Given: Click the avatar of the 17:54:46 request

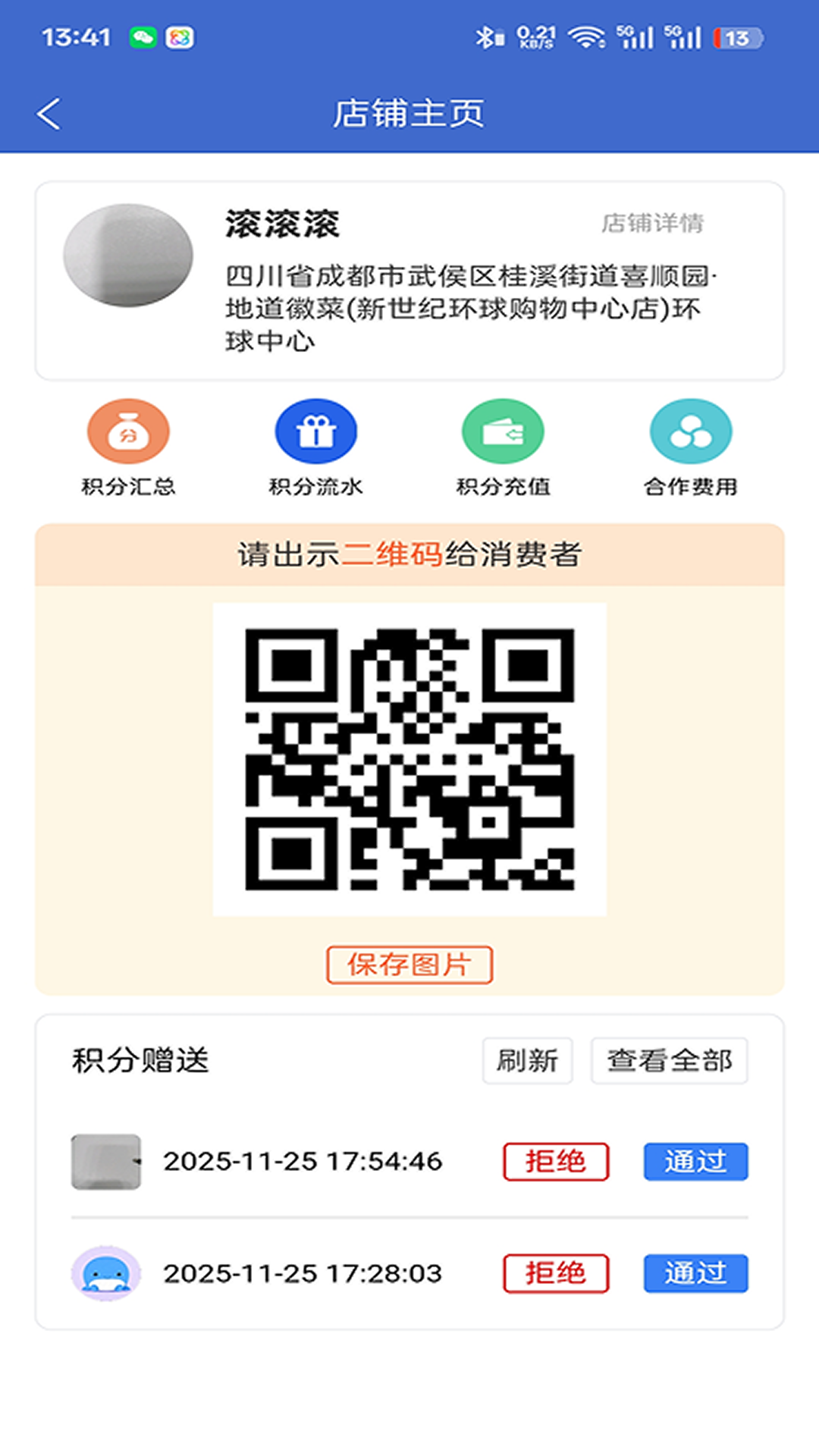Looking at the screenshot, I should (x=107, y=1161).
